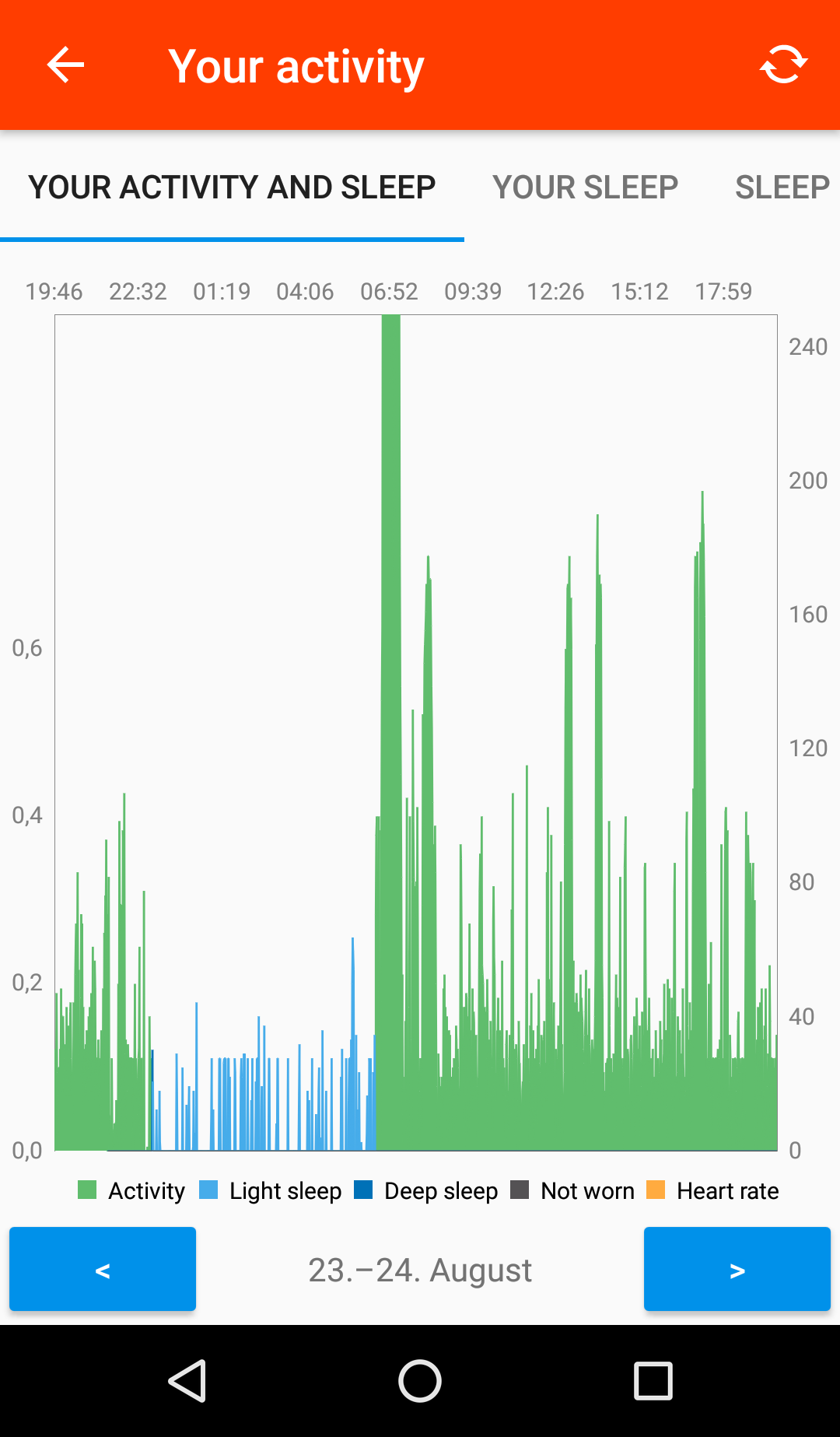The image size is (840, 1437).
Task: Switch to the Your Sleep tab
Action: tap(585, 188)
